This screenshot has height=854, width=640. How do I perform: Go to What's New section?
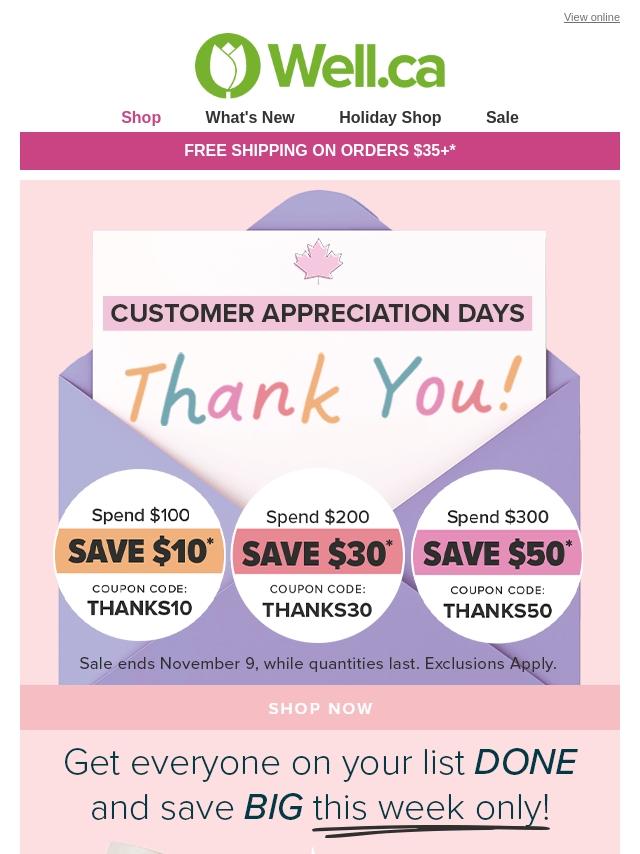[250, 117]
